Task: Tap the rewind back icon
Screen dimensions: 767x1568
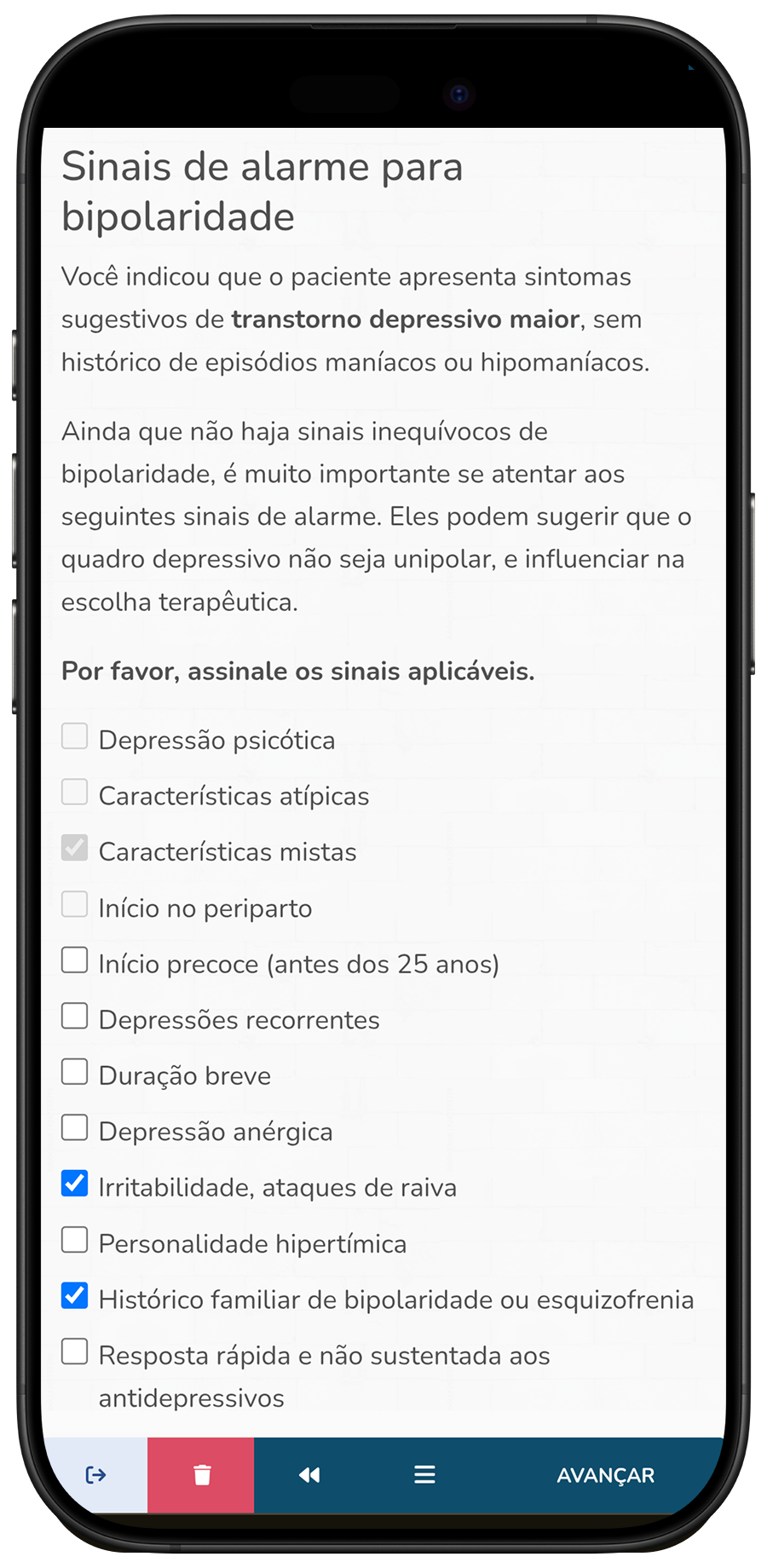Action: click(309, 1475)
